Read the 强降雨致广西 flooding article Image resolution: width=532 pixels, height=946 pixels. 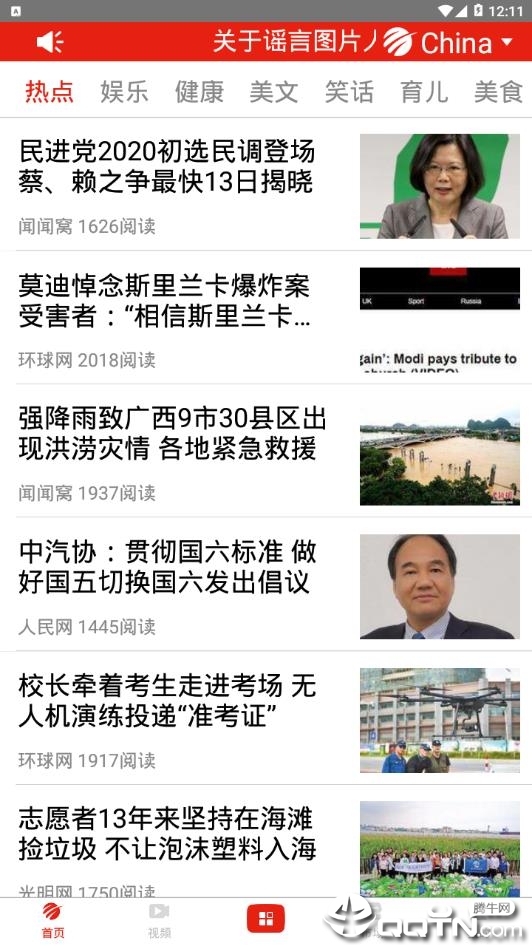click(266, 451)
